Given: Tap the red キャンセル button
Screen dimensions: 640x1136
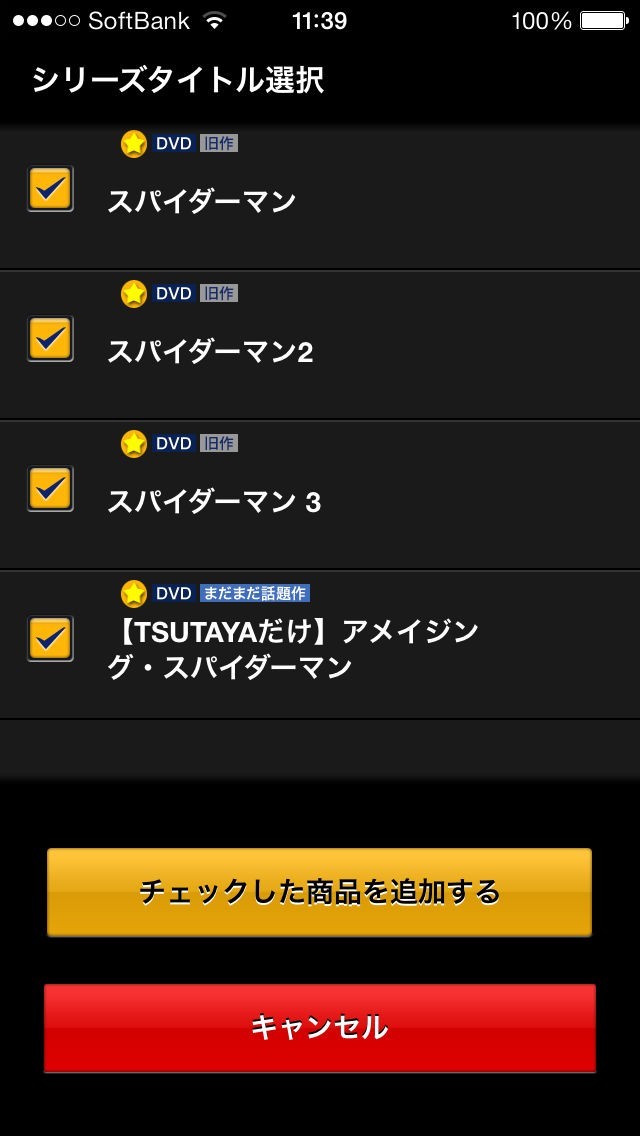Looking at the screenshot, I should [x=319, y=1027].
